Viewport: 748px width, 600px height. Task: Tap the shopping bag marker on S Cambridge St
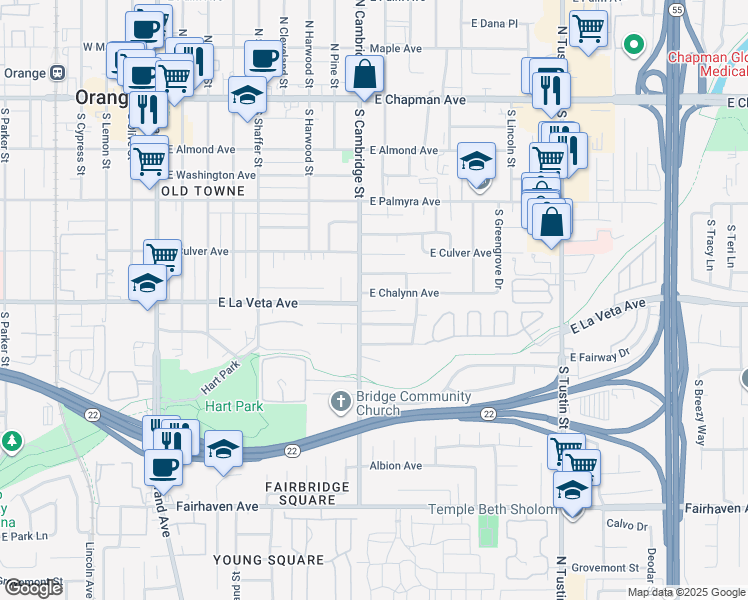tap(364, 73)
